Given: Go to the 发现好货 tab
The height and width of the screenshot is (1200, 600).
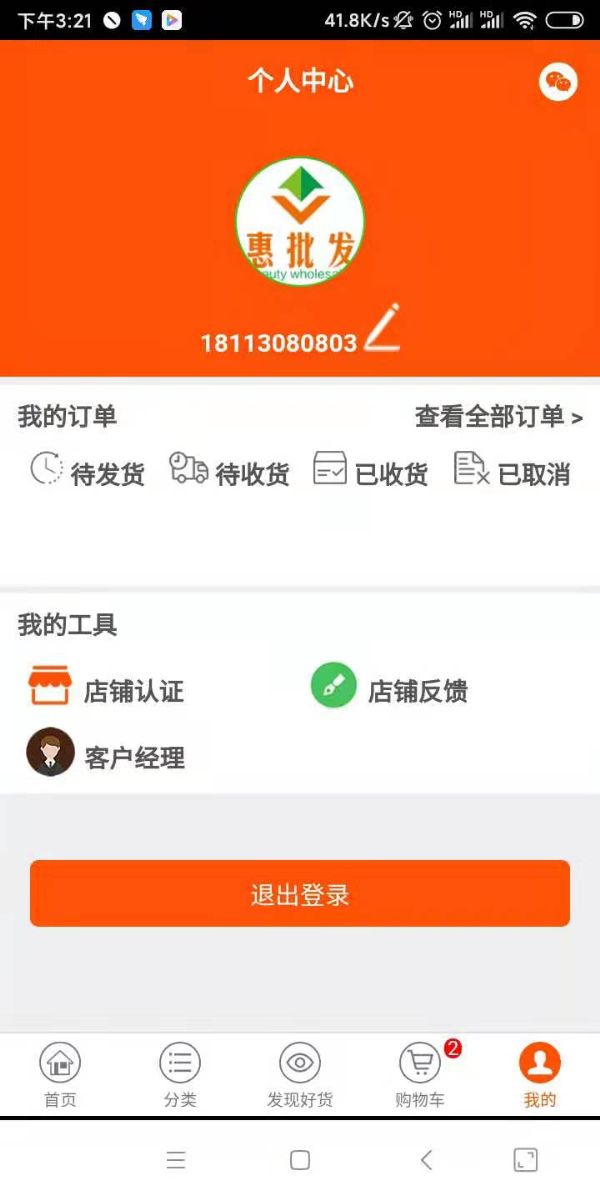Looking at the screenshot, I should pos(300,1074).
